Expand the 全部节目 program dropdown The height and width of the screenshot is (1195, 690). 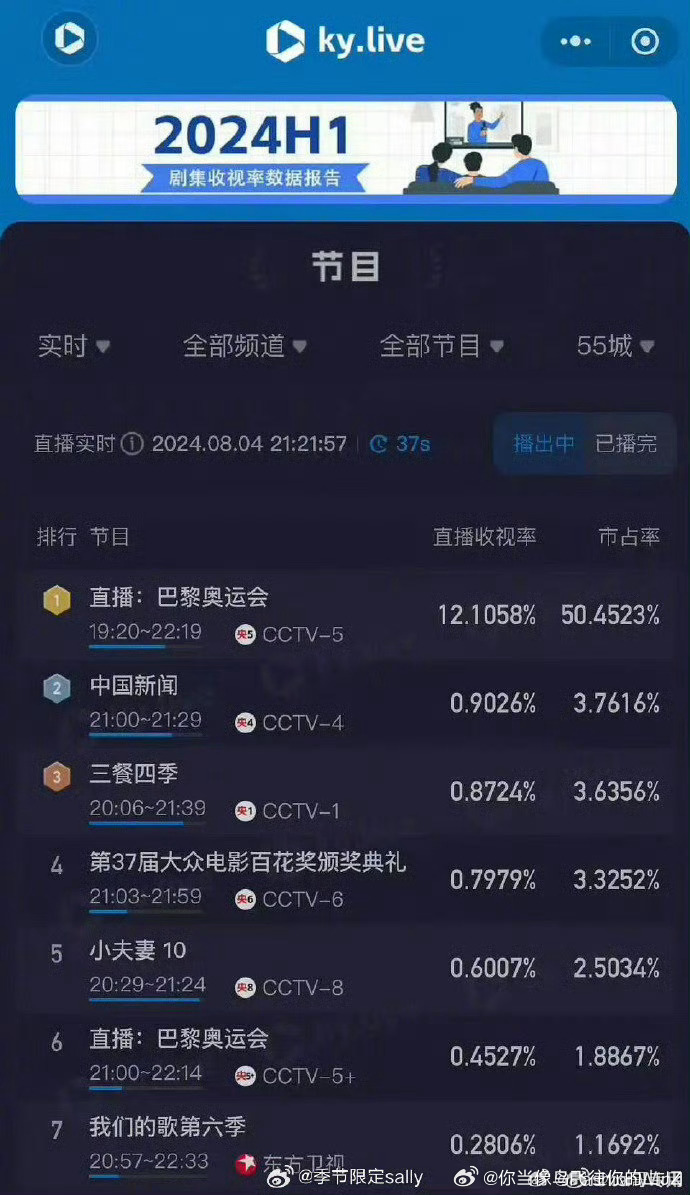(x=441, y=346)
